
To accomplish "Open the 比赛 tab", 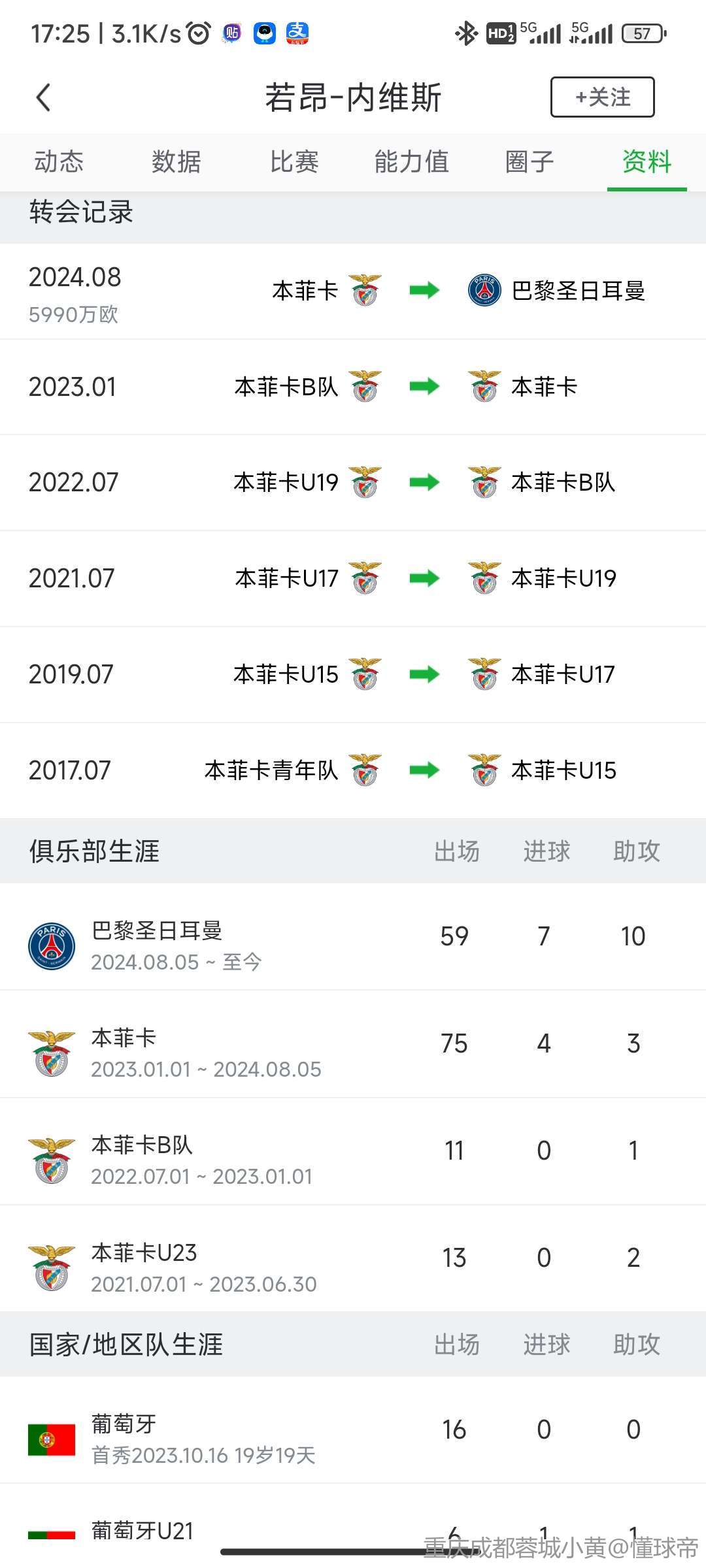I will coord(294,161).
